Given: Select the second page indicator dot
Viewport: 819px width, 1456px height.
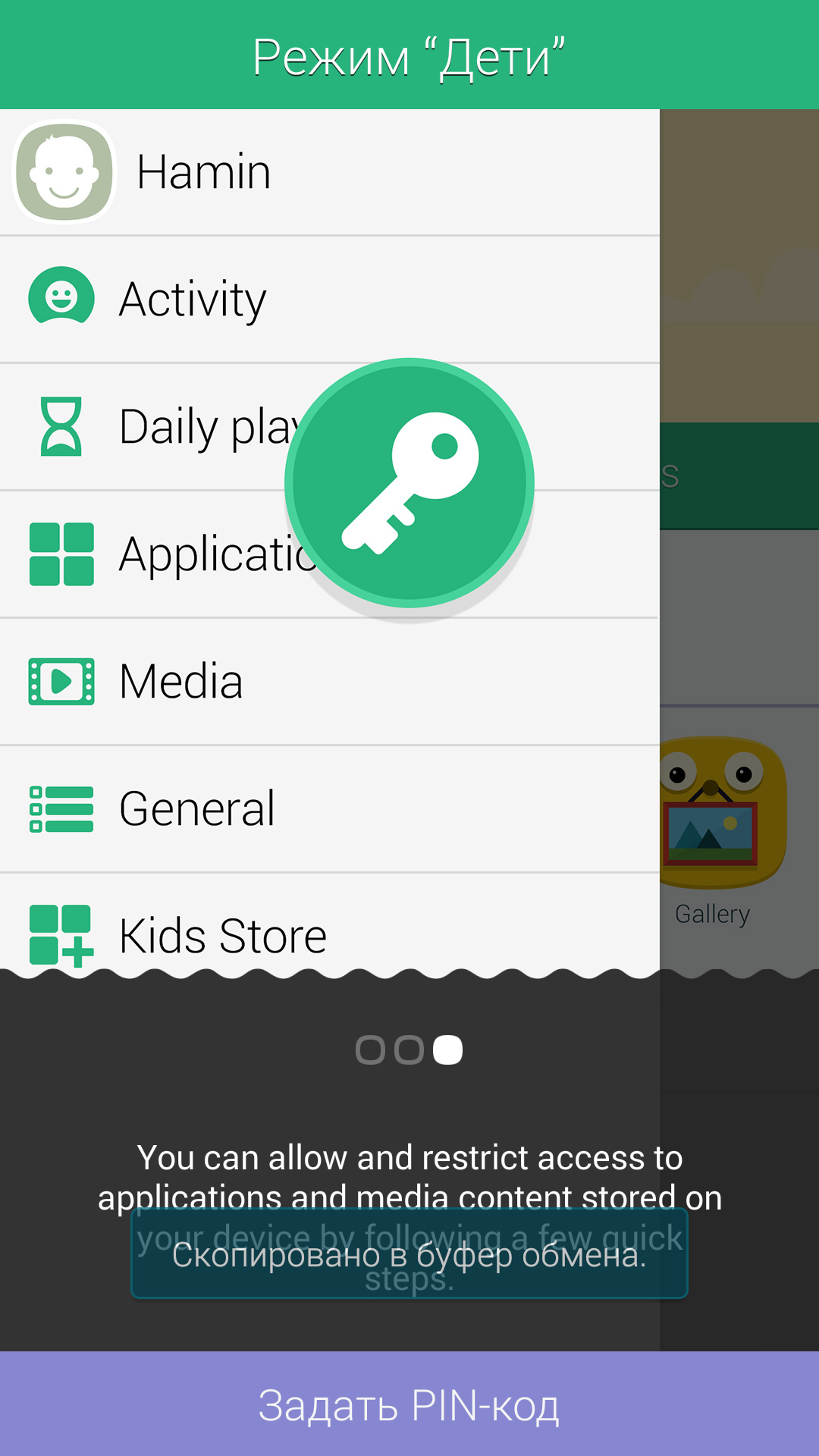Looking at the screenshot, I should 409,1050.
